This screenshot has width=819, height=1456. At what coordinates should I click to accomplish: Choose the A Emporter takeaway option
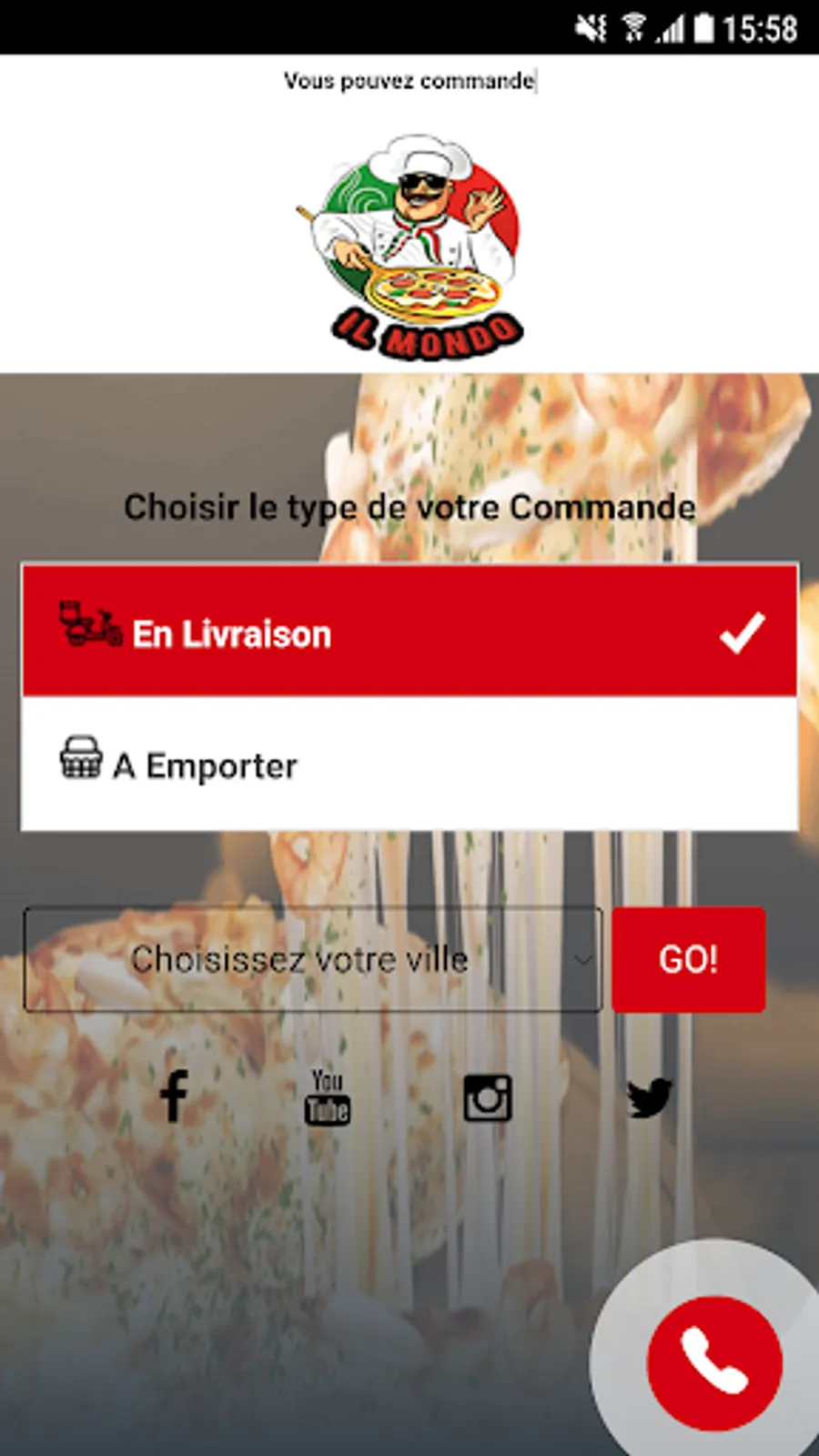tap(409, 764)
